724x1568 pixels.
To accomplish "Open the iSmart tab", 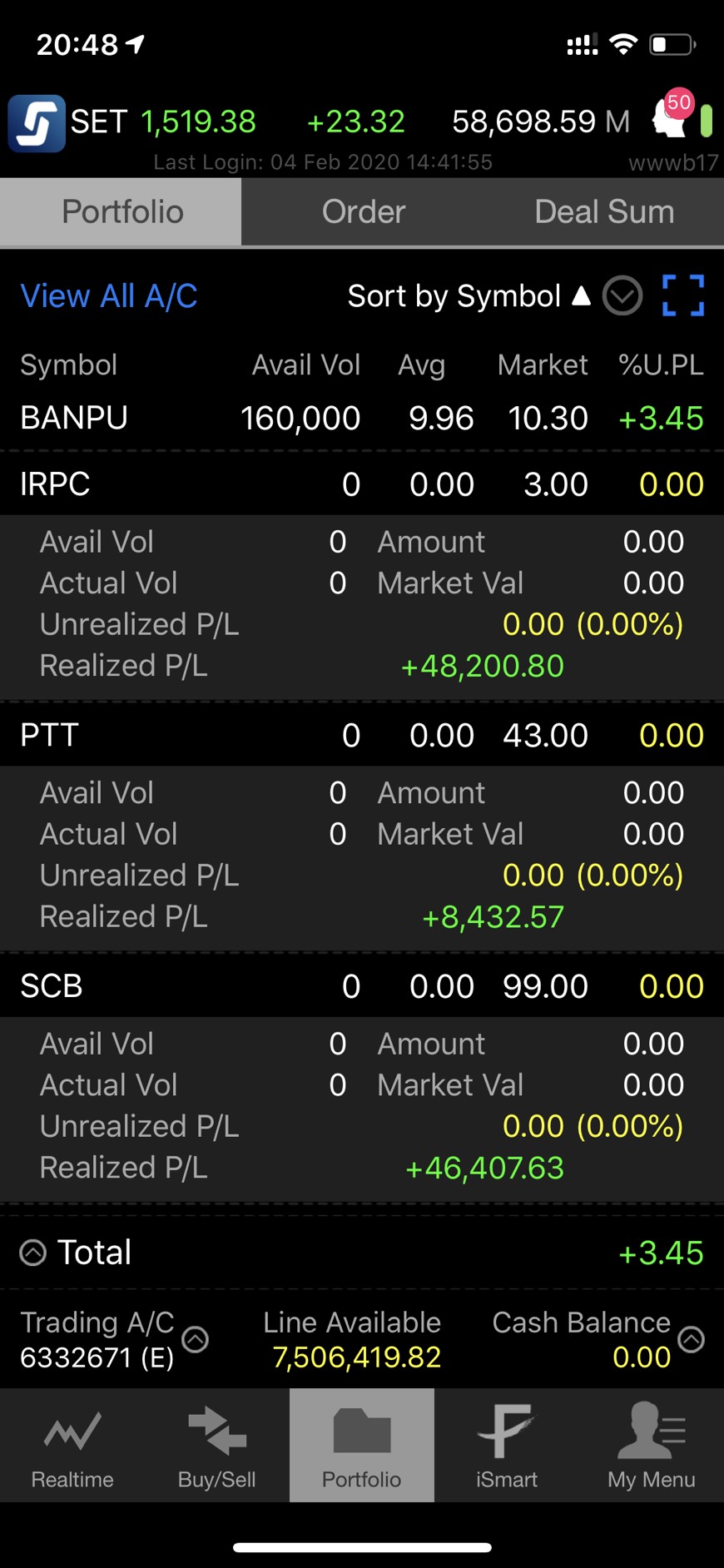I will click(506, 1446).
